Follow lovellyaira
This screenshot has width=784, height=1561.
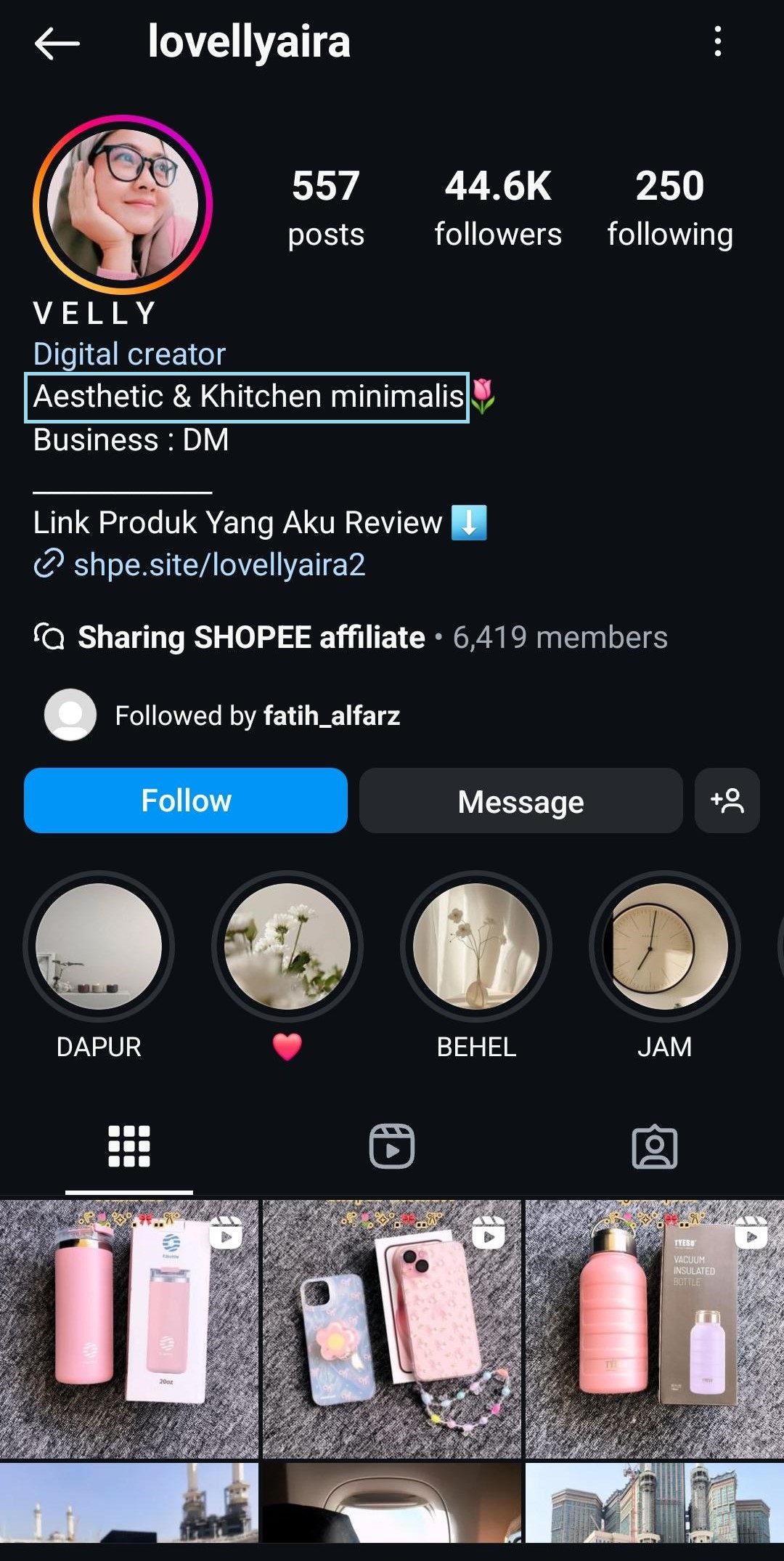coord(186,800)
